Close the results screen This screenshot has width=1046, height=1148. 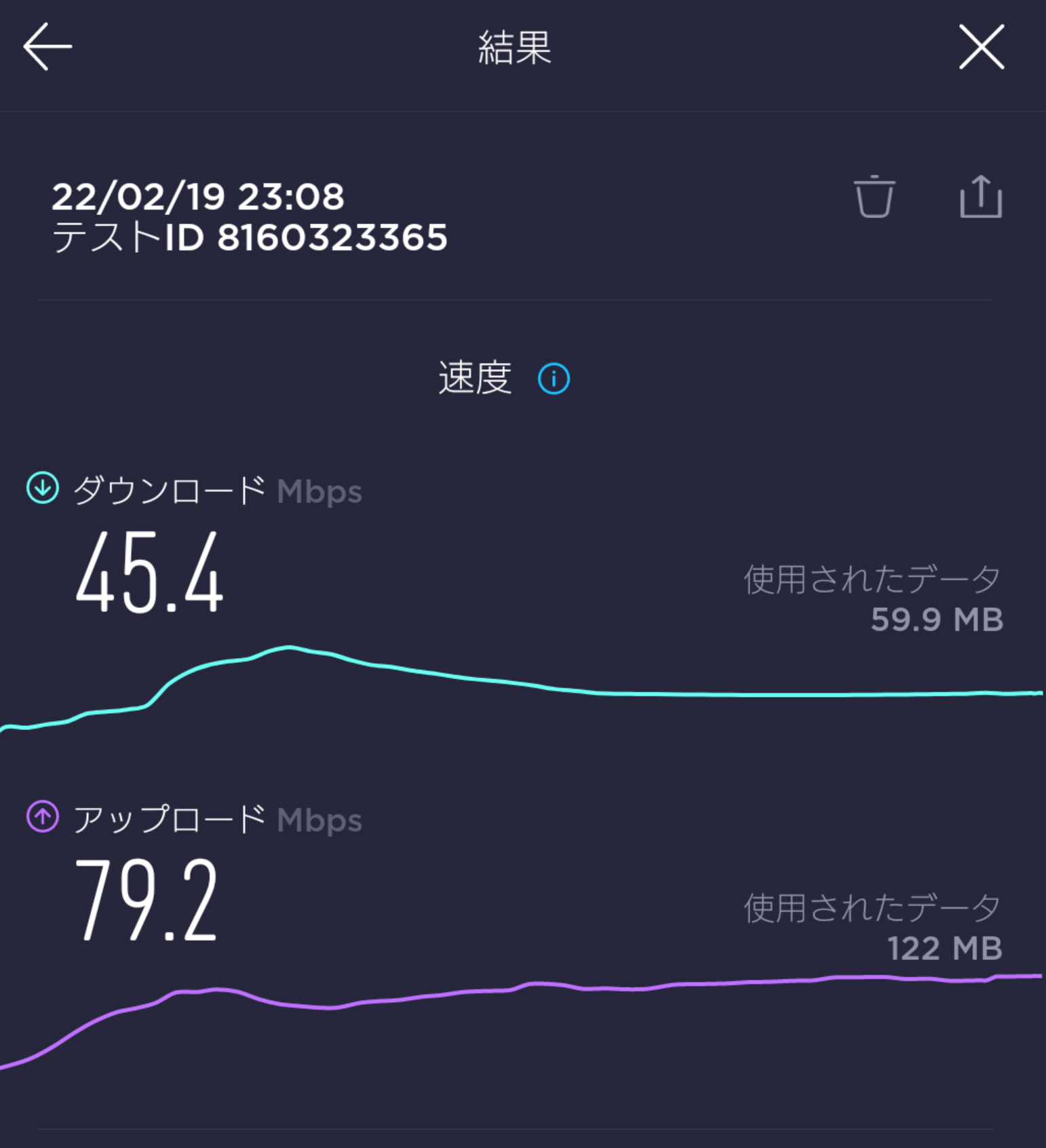(x=982, y=47)
